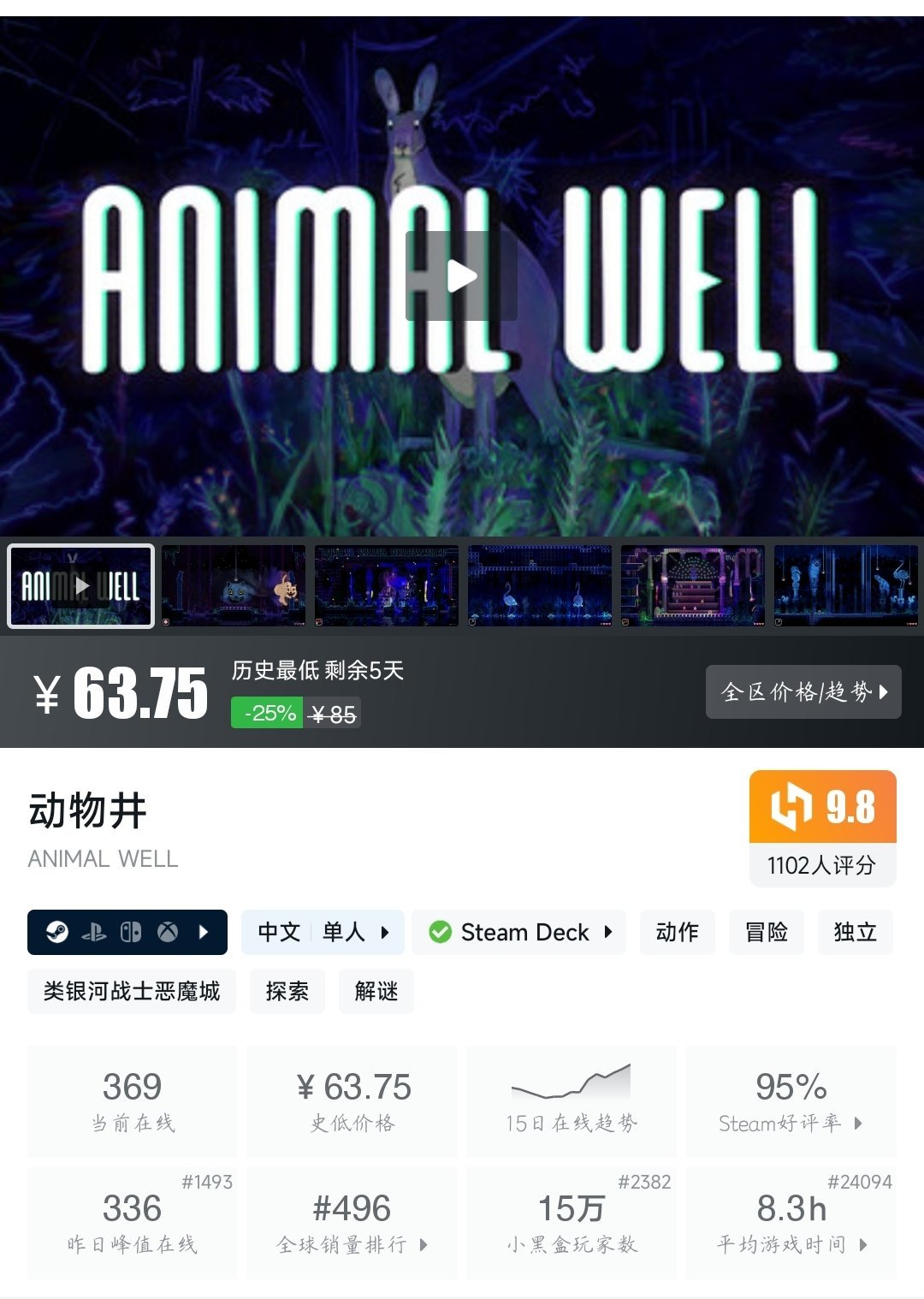The height and width of the screenshot is (1299, 924).
Task: Select the 探索 tag
Action: pyautogui.click(x=287, y=991)
